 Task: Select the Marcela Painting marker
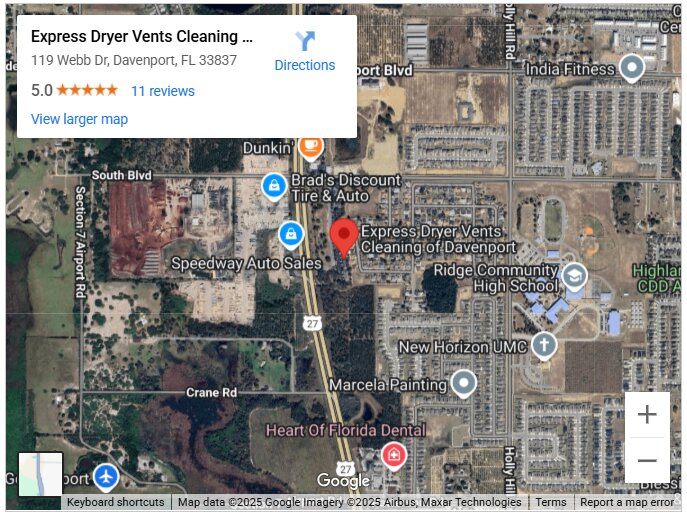[463, 383]
